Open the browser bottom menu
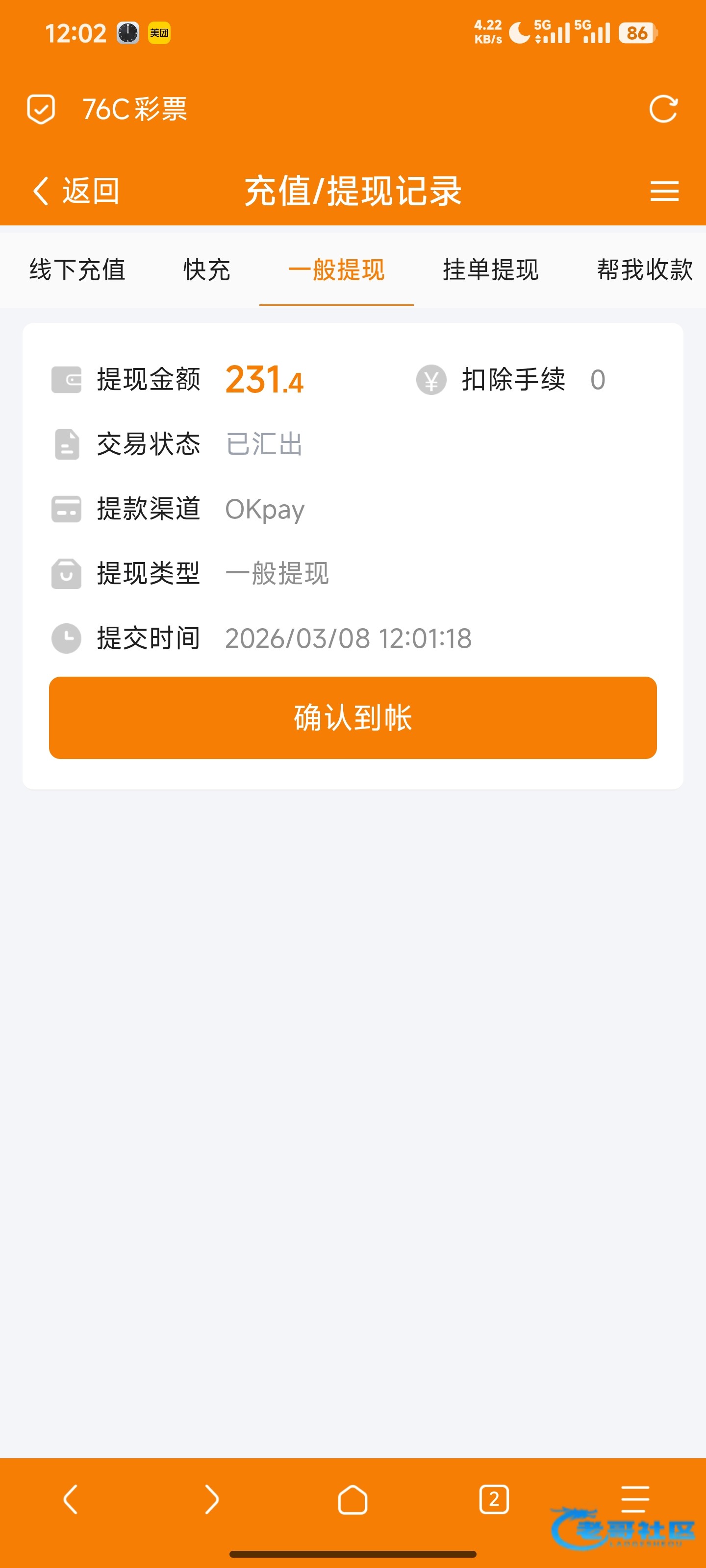Image resolution: width=706 pixels, height=1568 pixels. point(635,1498)
